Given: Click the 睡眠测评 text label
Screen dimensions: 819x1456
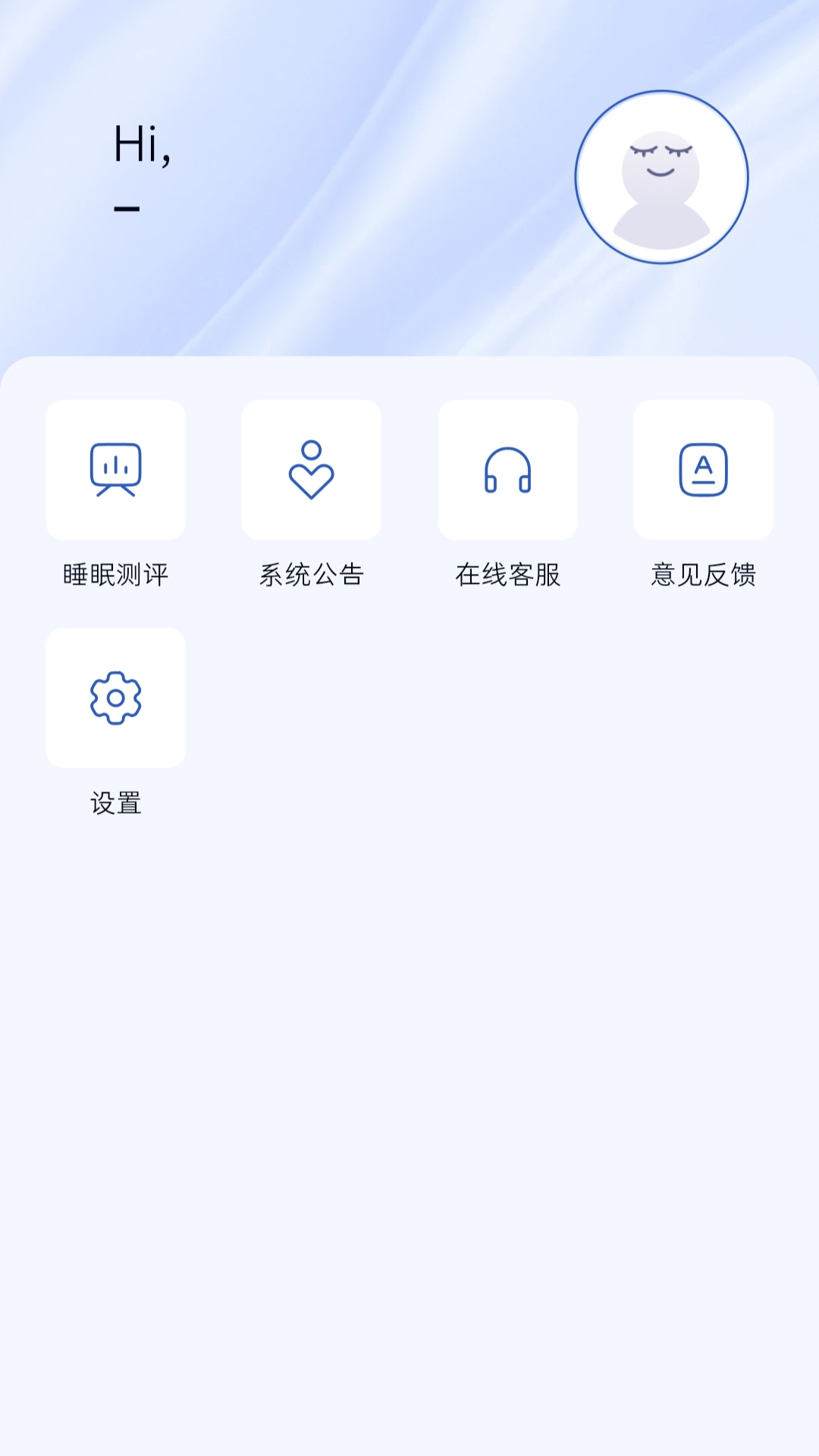Looking at the screenshot, I should point(115,575).
